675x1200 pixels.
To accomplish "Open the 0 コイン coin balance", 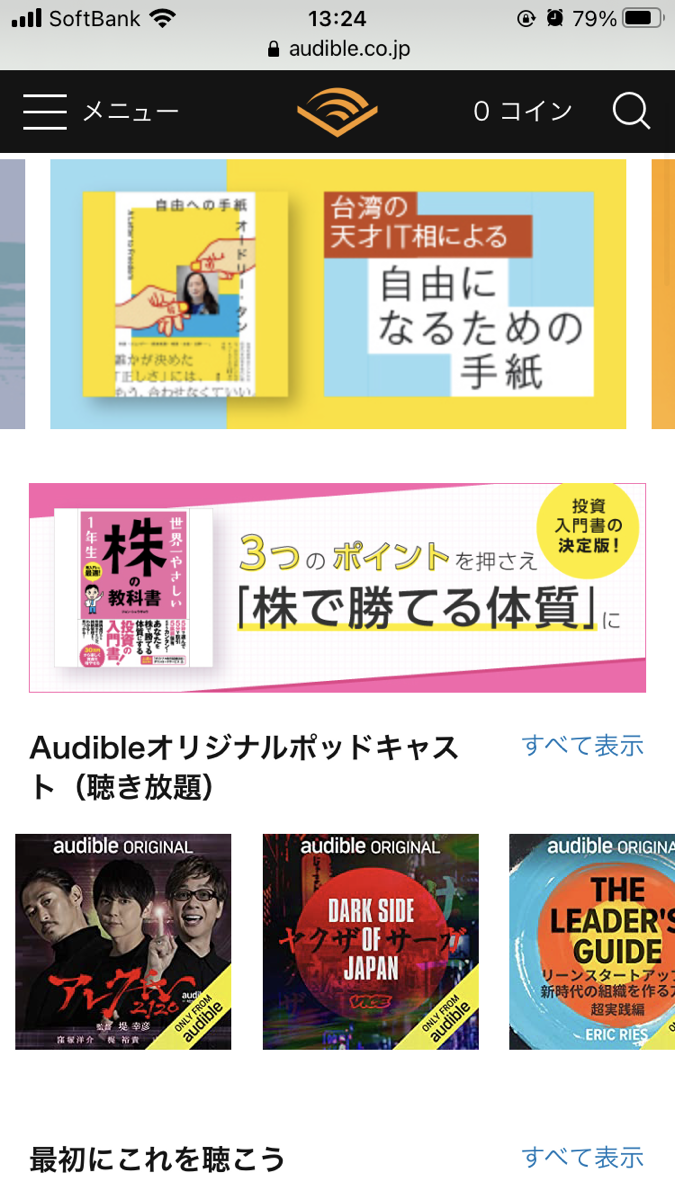I will click(x=523, y=112).
